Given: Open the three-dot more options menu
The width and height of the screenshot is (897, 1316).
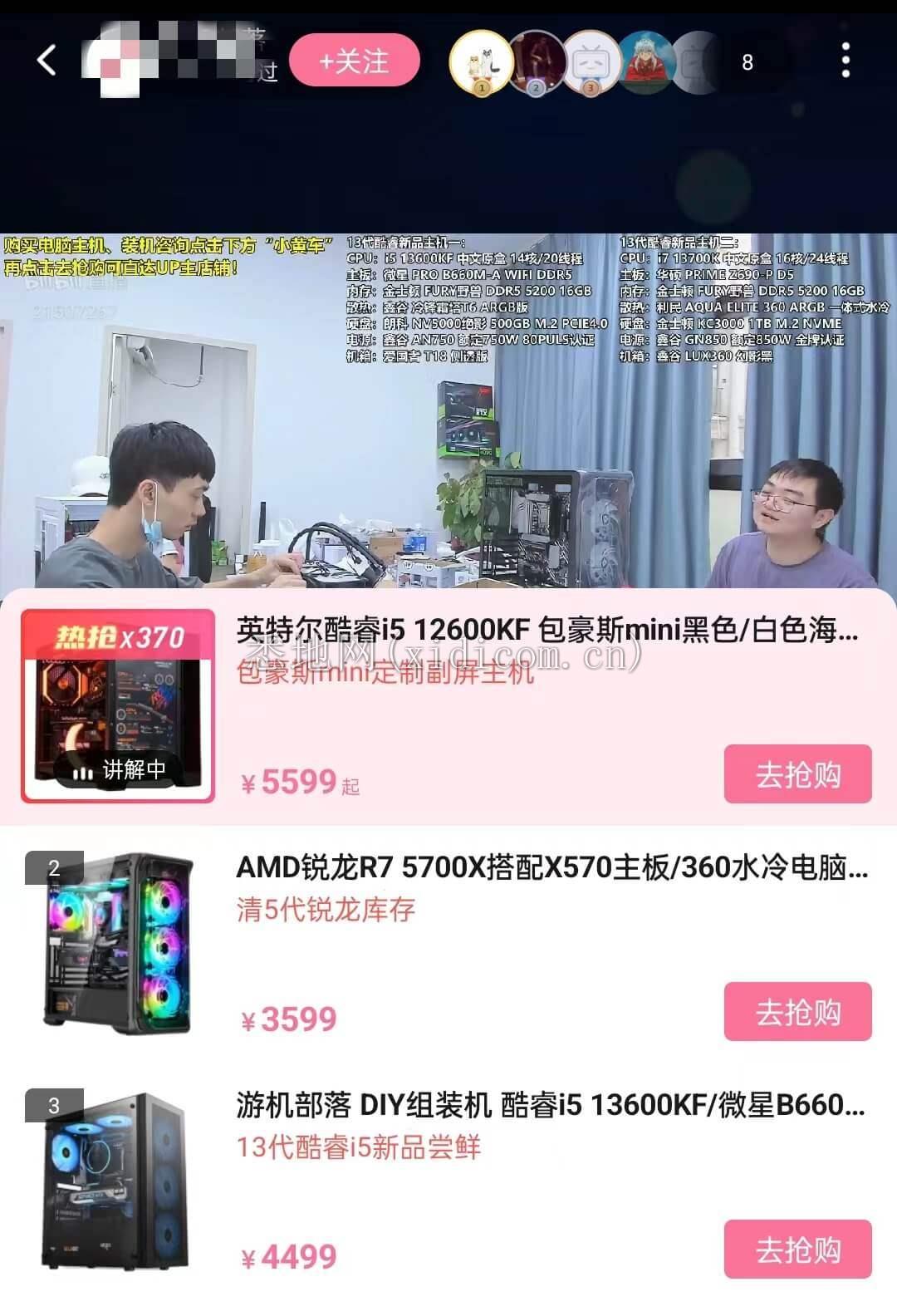Looking at the screenshot, I should pyautogui.click(x=846, y=61).
